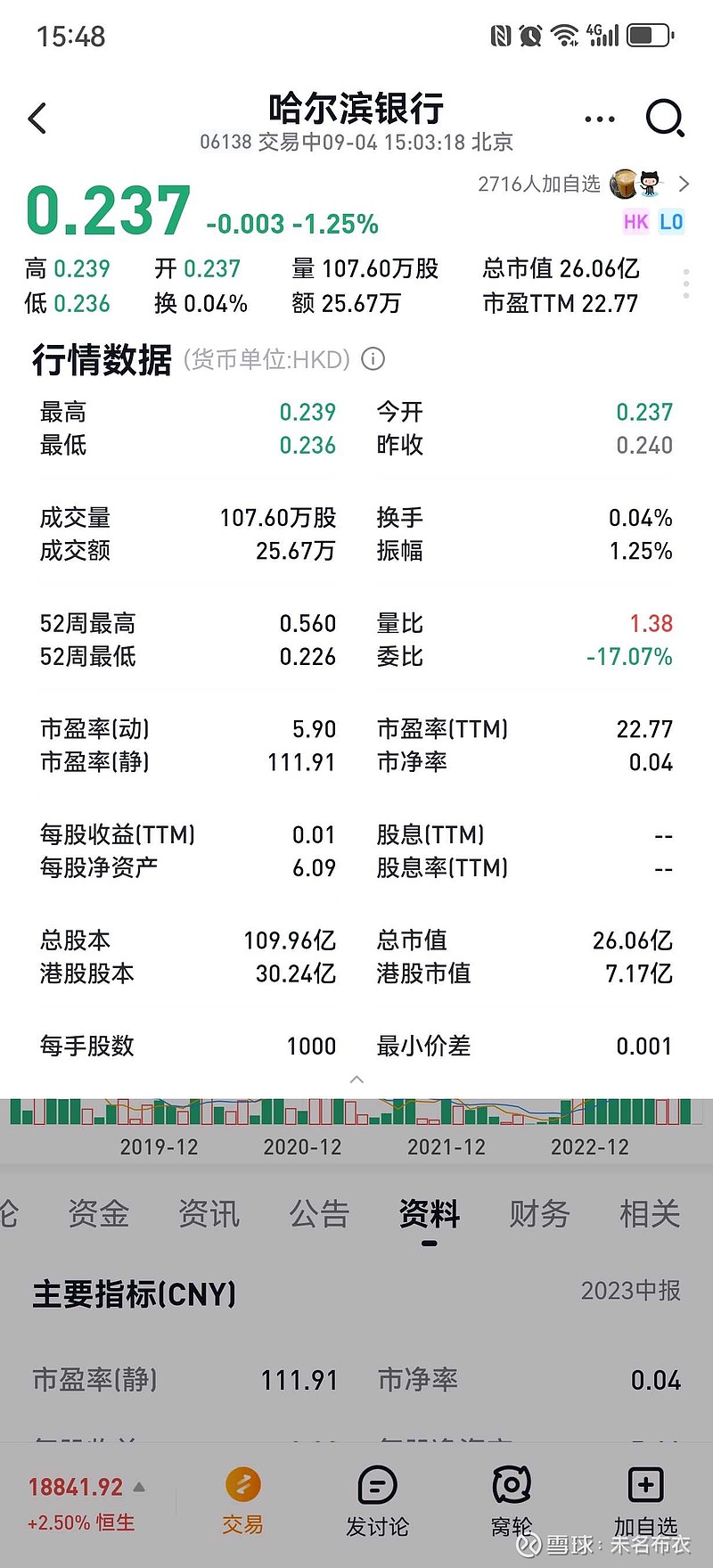The image size is (713, 1568).
Task: Expand the 恒生 index ticker 18841.92
Action: point(86,1503)
